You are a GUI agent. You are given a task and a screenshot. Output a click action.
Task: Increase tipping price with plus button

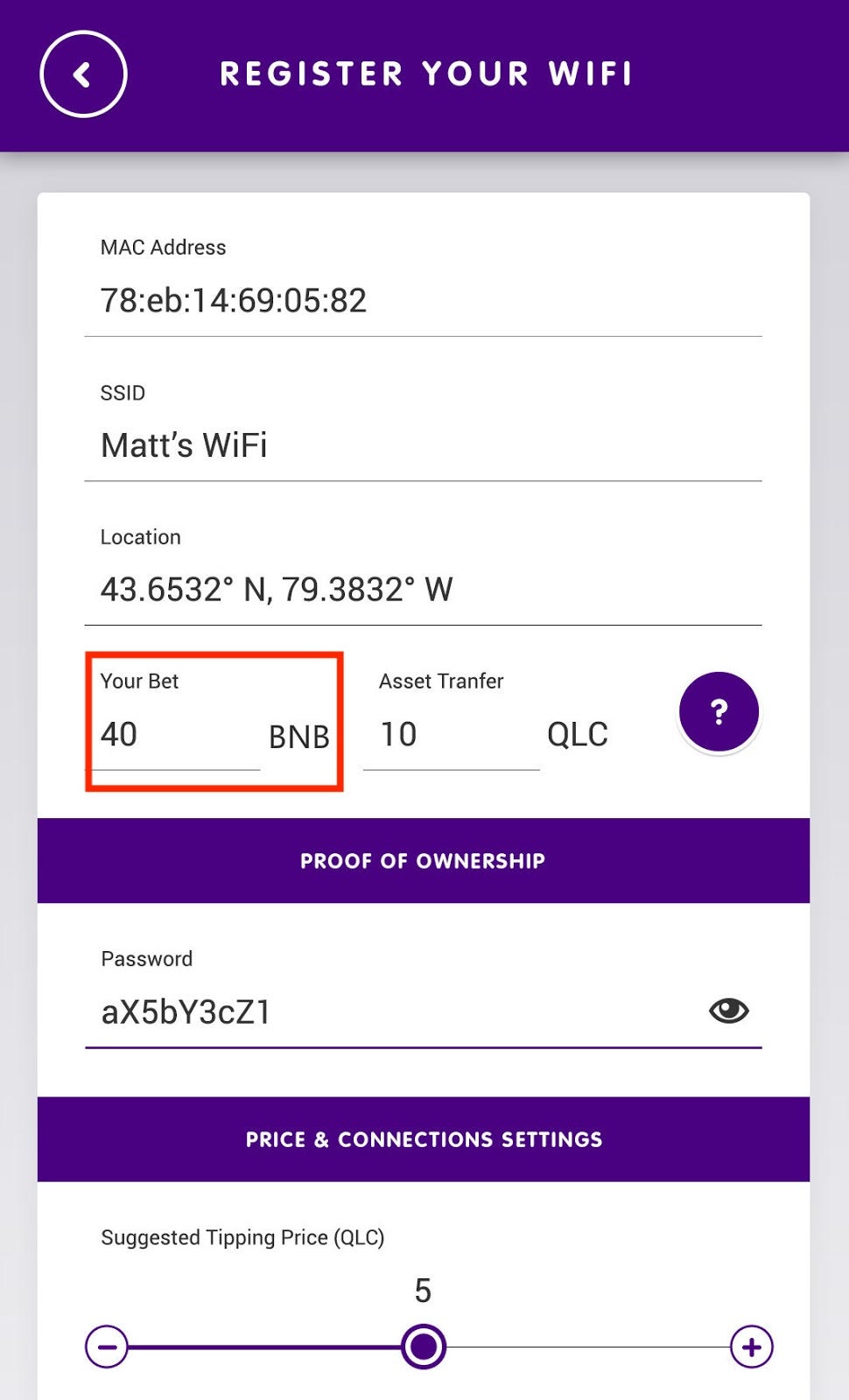point(751,1347)
